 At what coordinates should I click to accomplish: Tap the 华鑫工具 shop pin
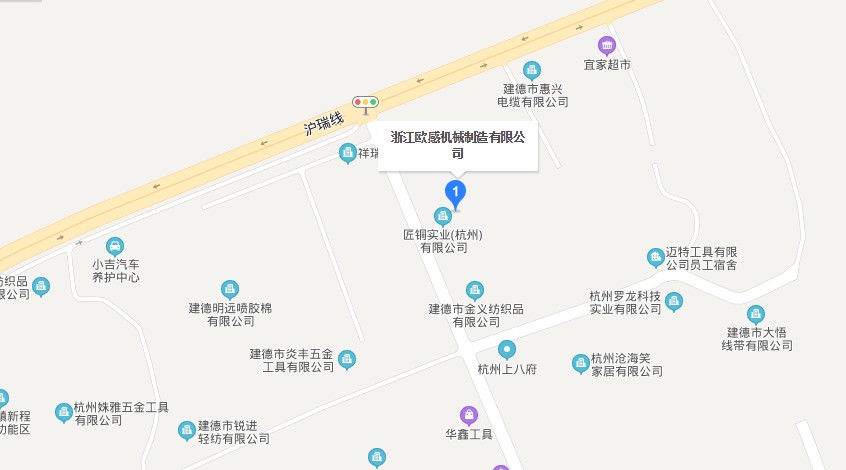click(468, 415)
